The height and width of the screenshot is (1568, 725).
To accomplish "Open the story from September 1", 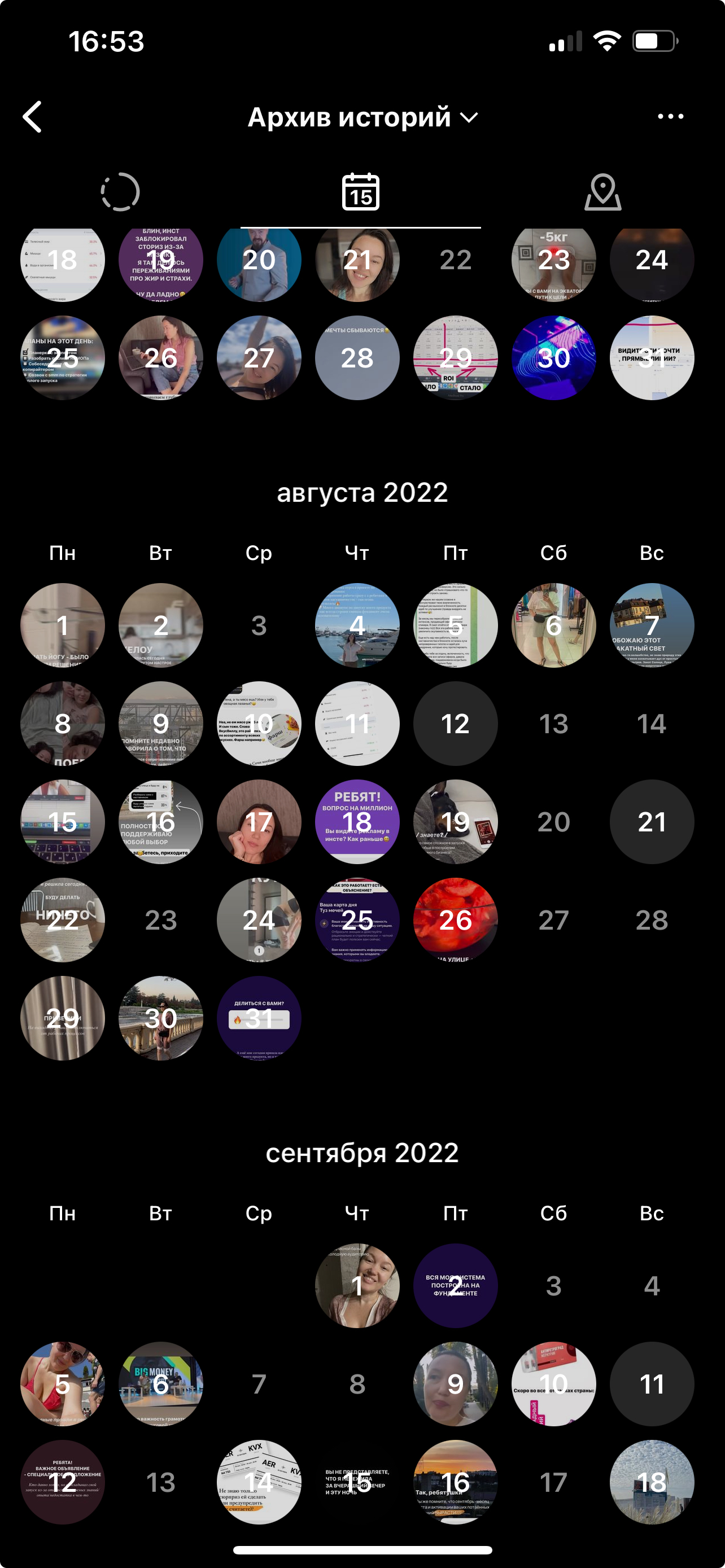I will (357, 1286).
